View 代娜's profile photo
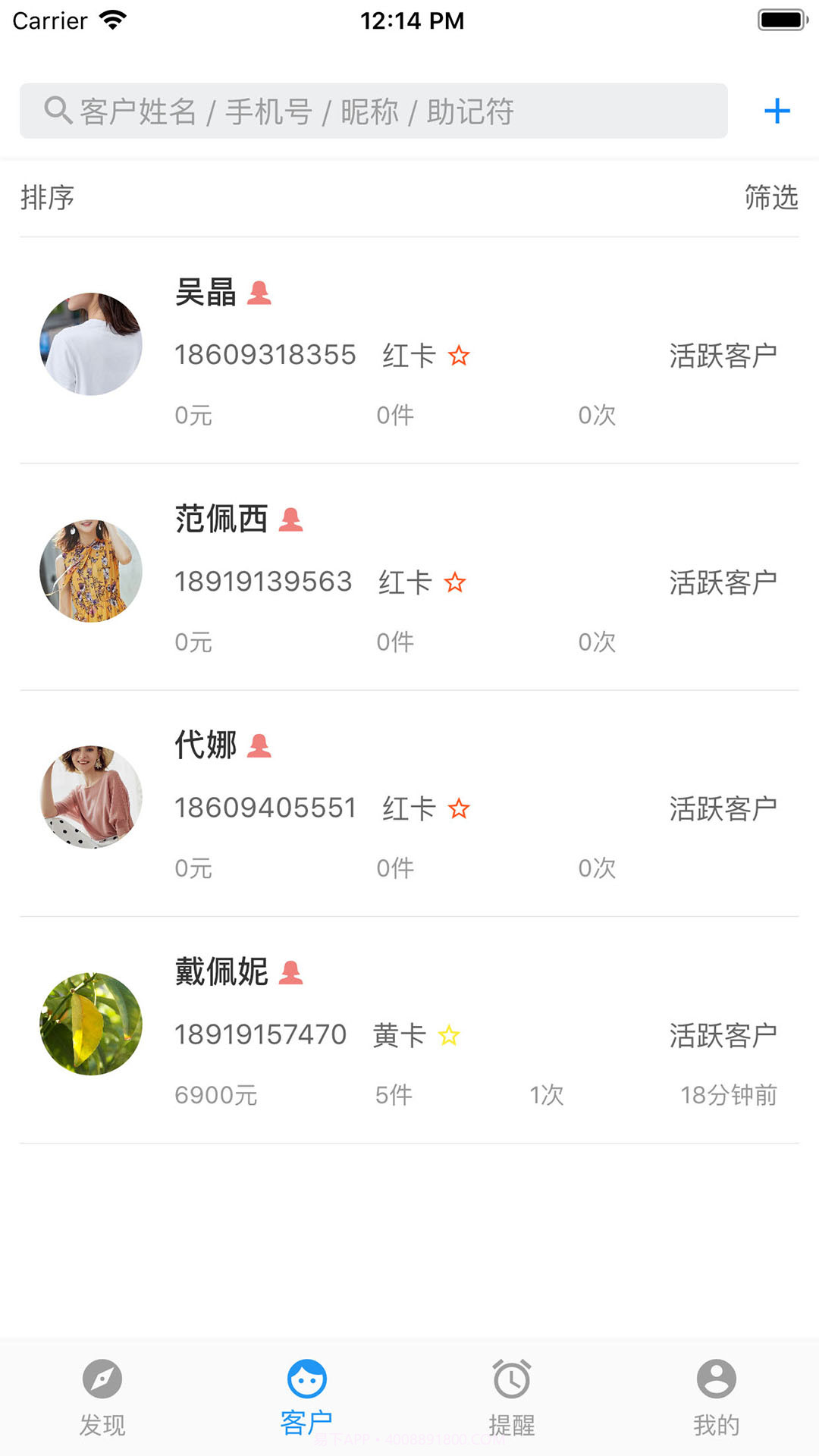Screen dimensions: 819x1456 tap(90, 797)
